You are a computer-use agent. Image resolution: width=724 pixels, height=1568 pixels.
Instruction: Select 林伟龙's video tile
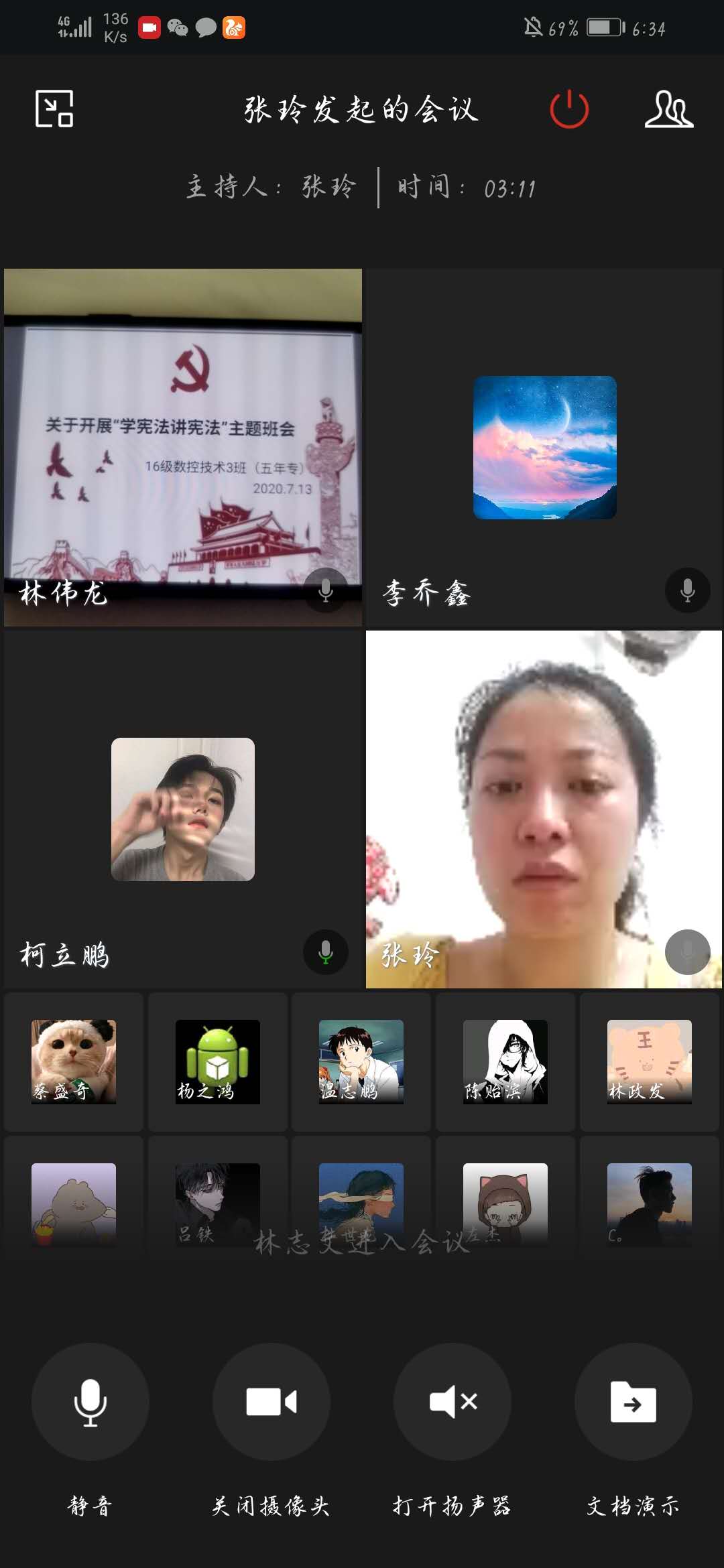(183, 448)
